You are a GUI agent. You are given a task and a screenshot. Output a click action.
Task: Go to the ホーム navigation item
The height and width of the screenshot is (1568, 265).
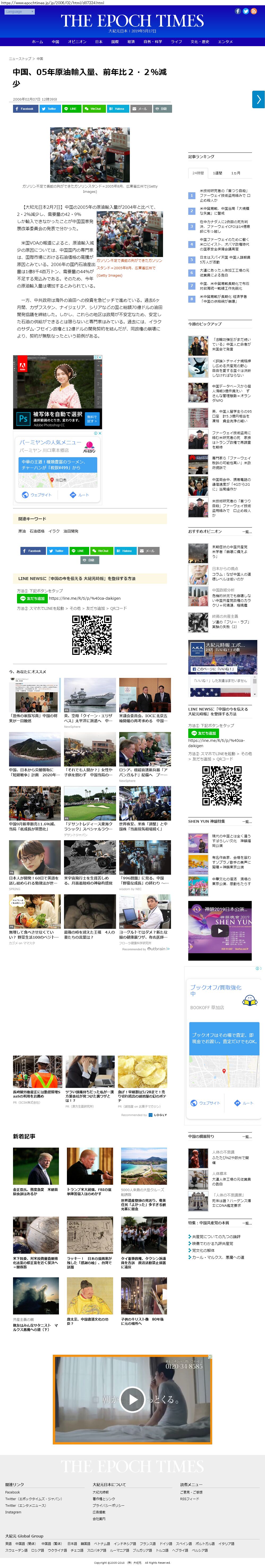pos(37,42)
